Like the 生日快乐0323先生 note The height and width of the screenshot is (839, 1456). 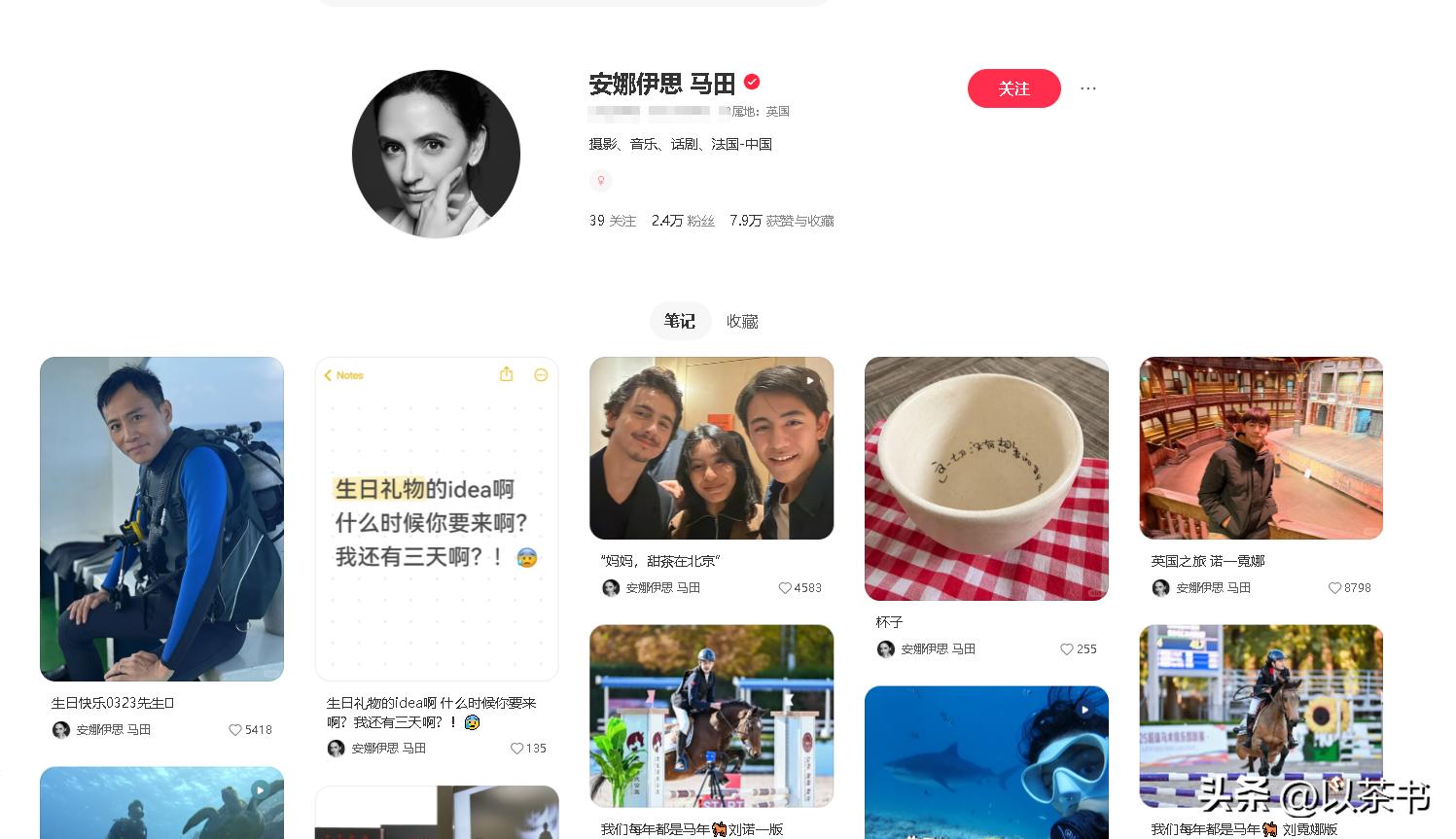pos(235,729)
